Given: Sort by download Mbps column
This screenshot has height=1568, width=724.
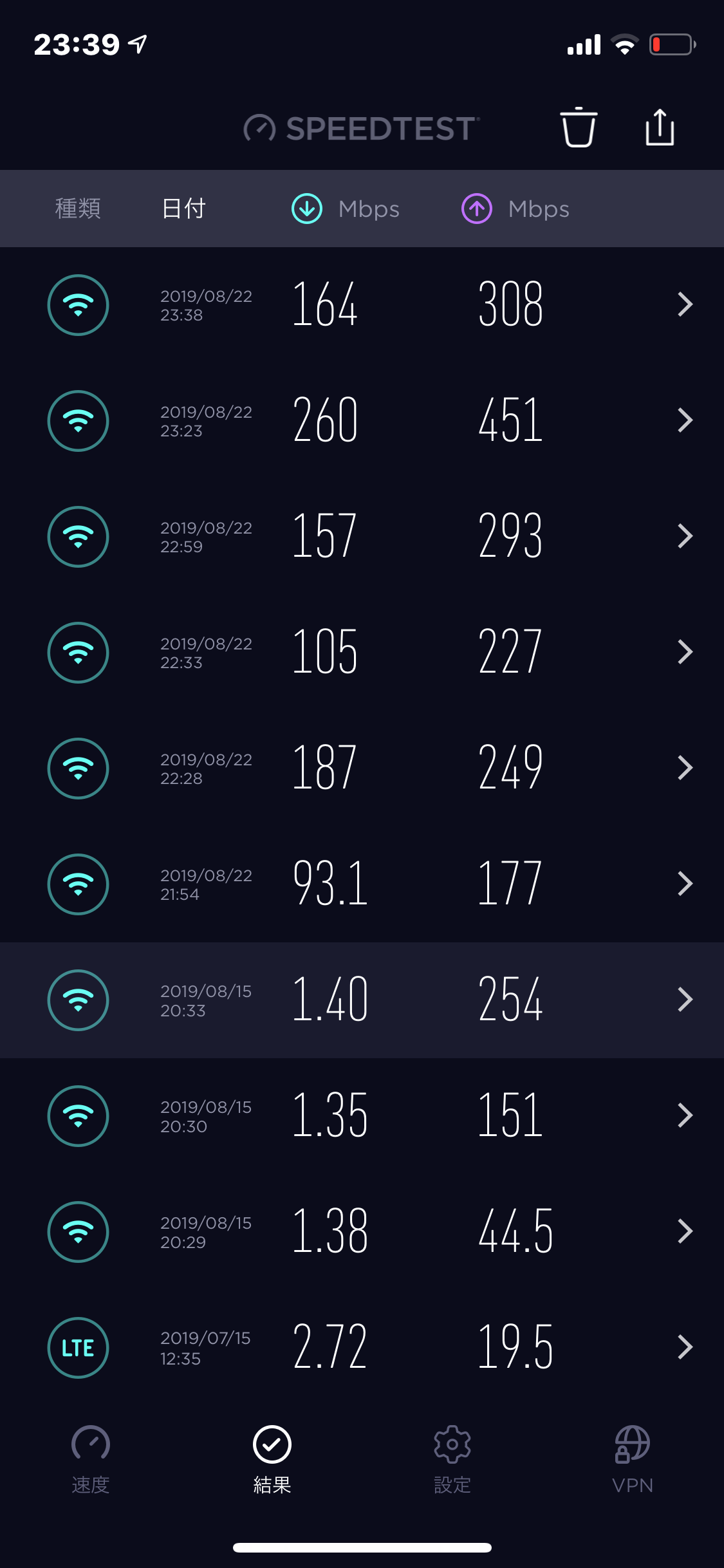Looking at the screenshot, I should (346, 209).
